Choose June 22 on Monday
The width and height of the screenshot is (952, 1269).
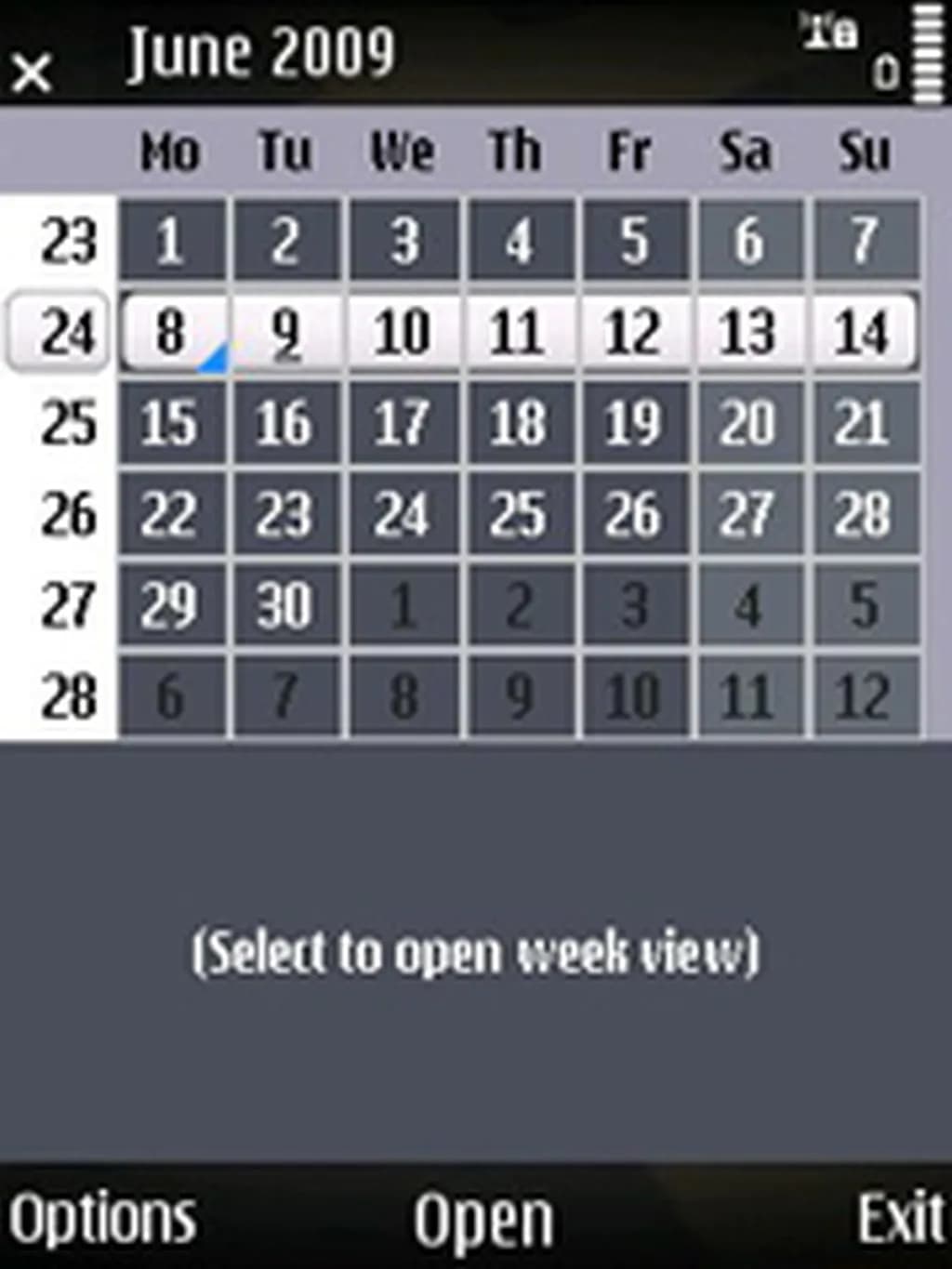[x=171, y=514]
